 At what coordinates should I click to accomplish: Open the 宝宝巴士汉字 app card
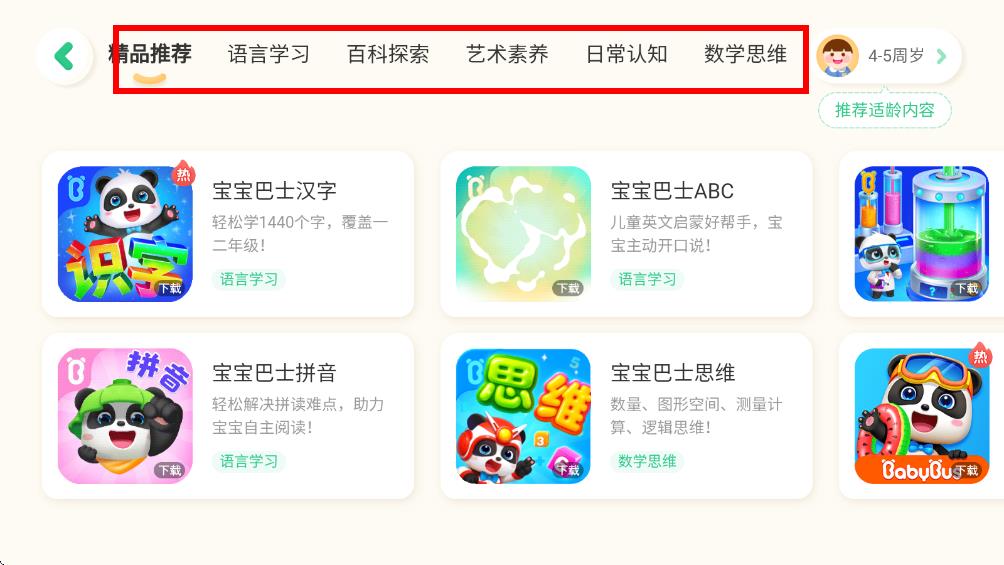[228, 234]
